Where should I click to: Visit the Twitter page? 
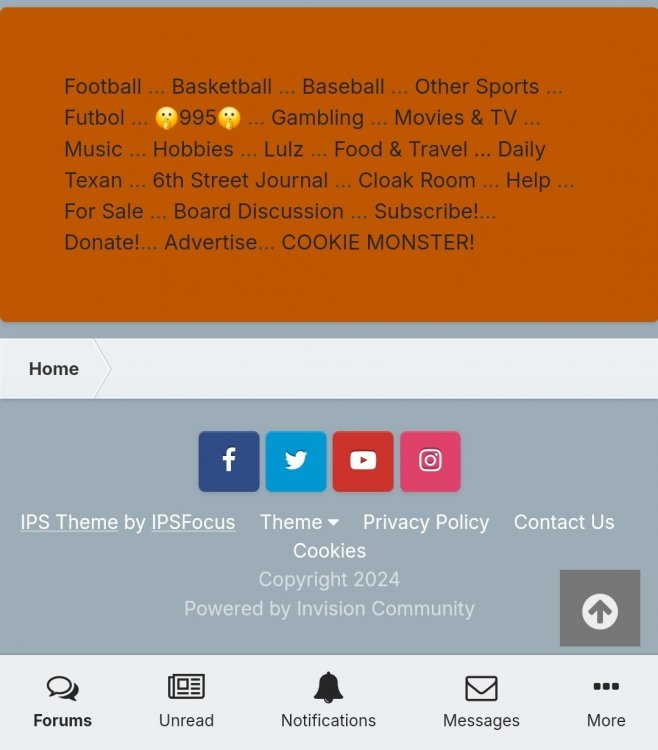[296, 461]
